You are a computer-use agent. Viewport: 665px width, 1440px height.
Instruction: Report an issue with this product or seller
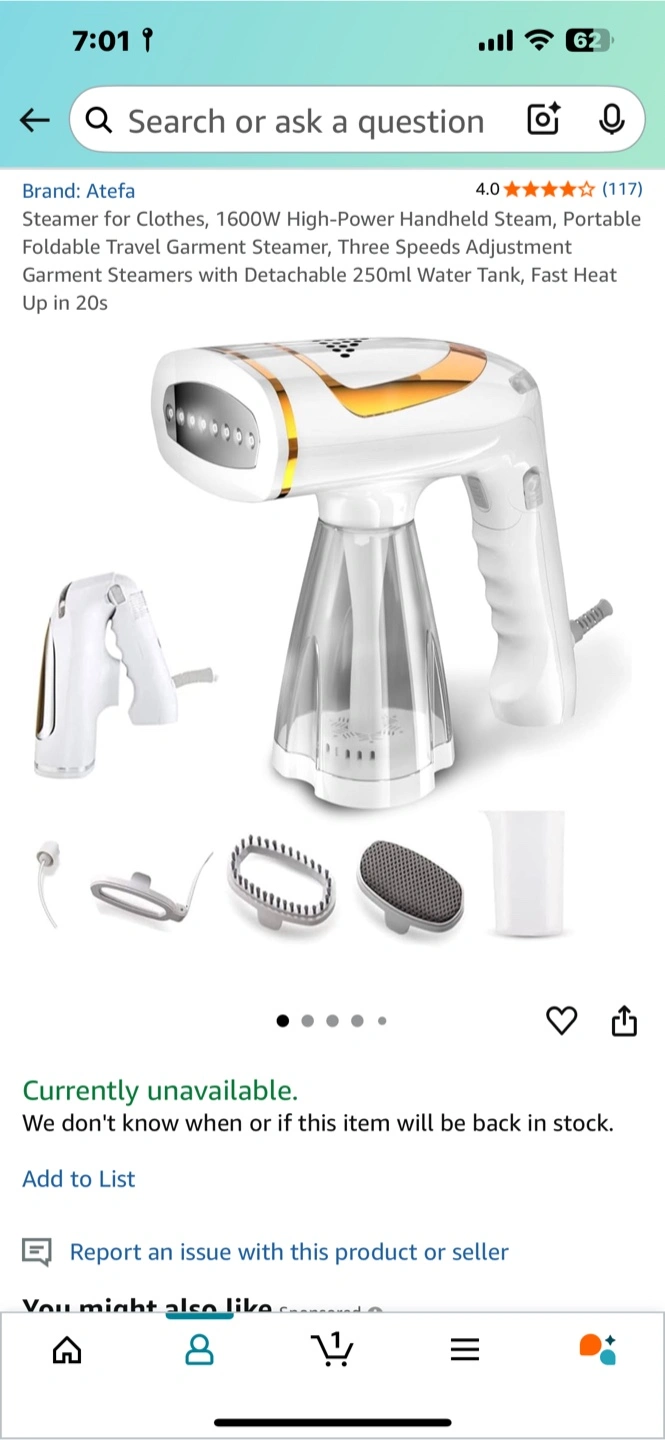pyautogui.click(x=289, y=1252)
